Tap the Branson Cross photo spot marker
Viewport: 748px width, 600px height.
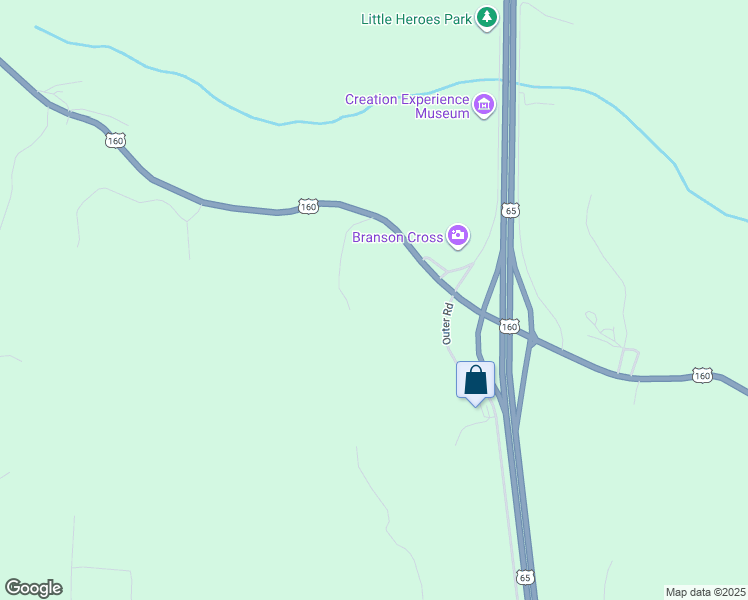click(458, 237)
